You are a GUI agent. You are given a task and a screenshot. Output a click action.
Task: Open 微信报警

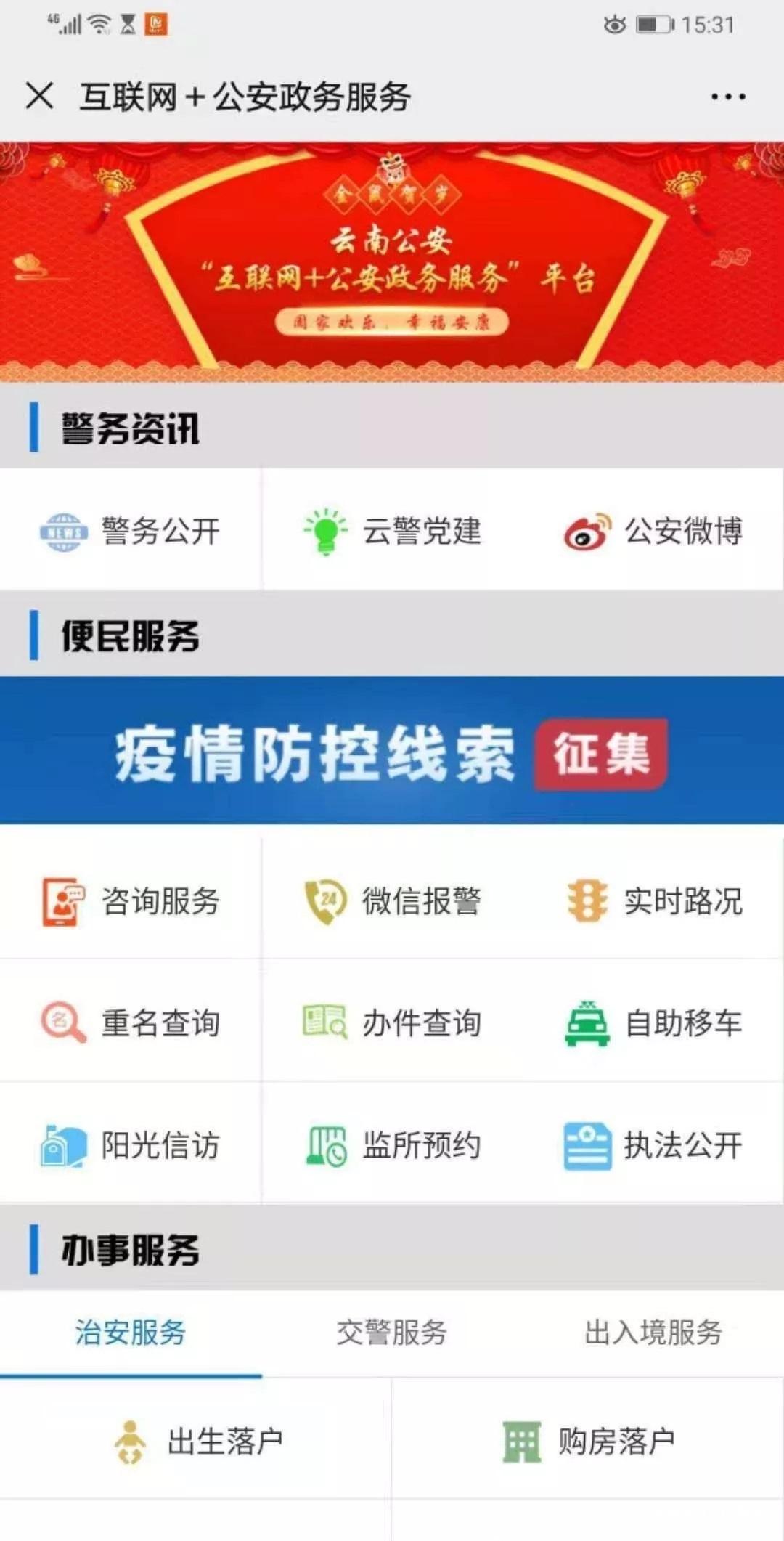click(x=392, y=901)
